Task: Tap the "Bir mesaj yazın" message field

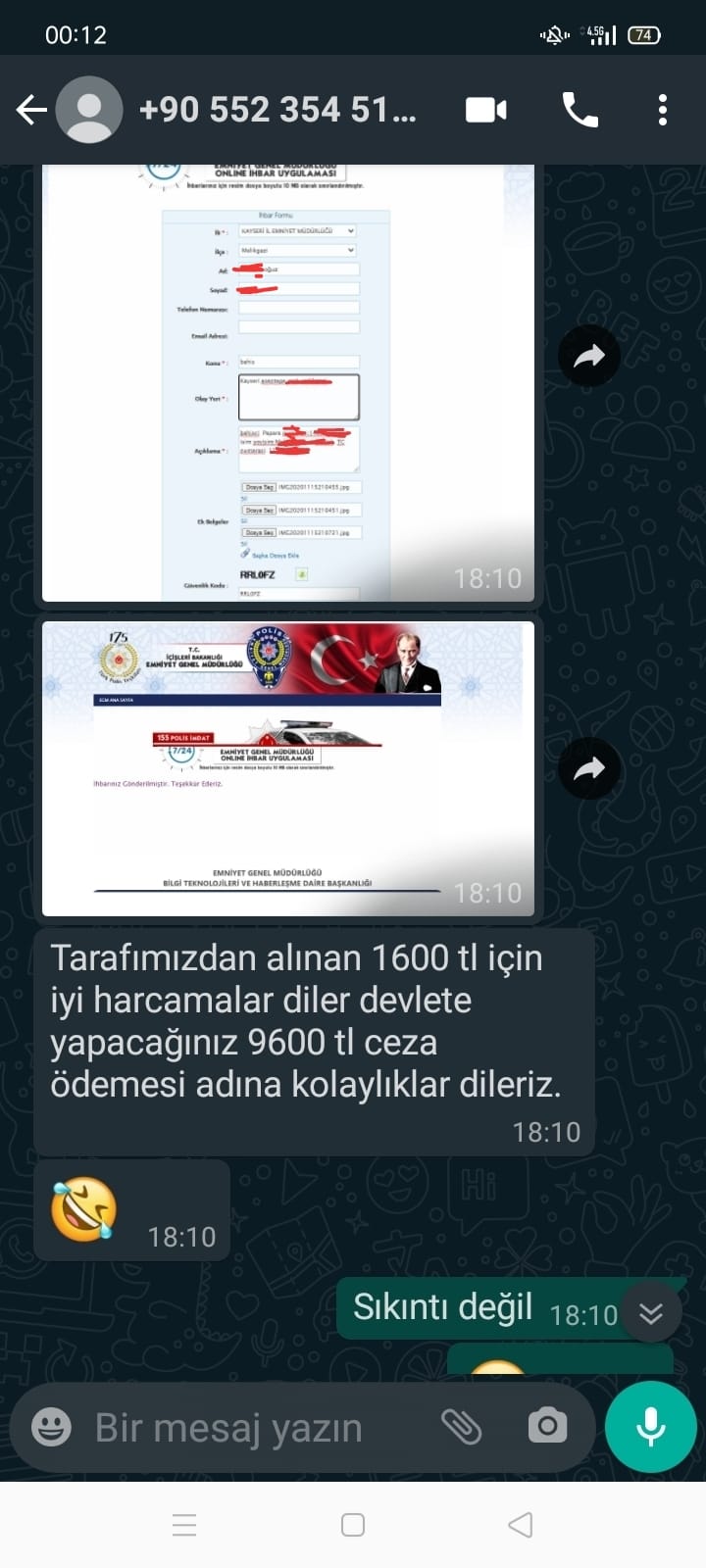Action: (x=255, y=1428)
